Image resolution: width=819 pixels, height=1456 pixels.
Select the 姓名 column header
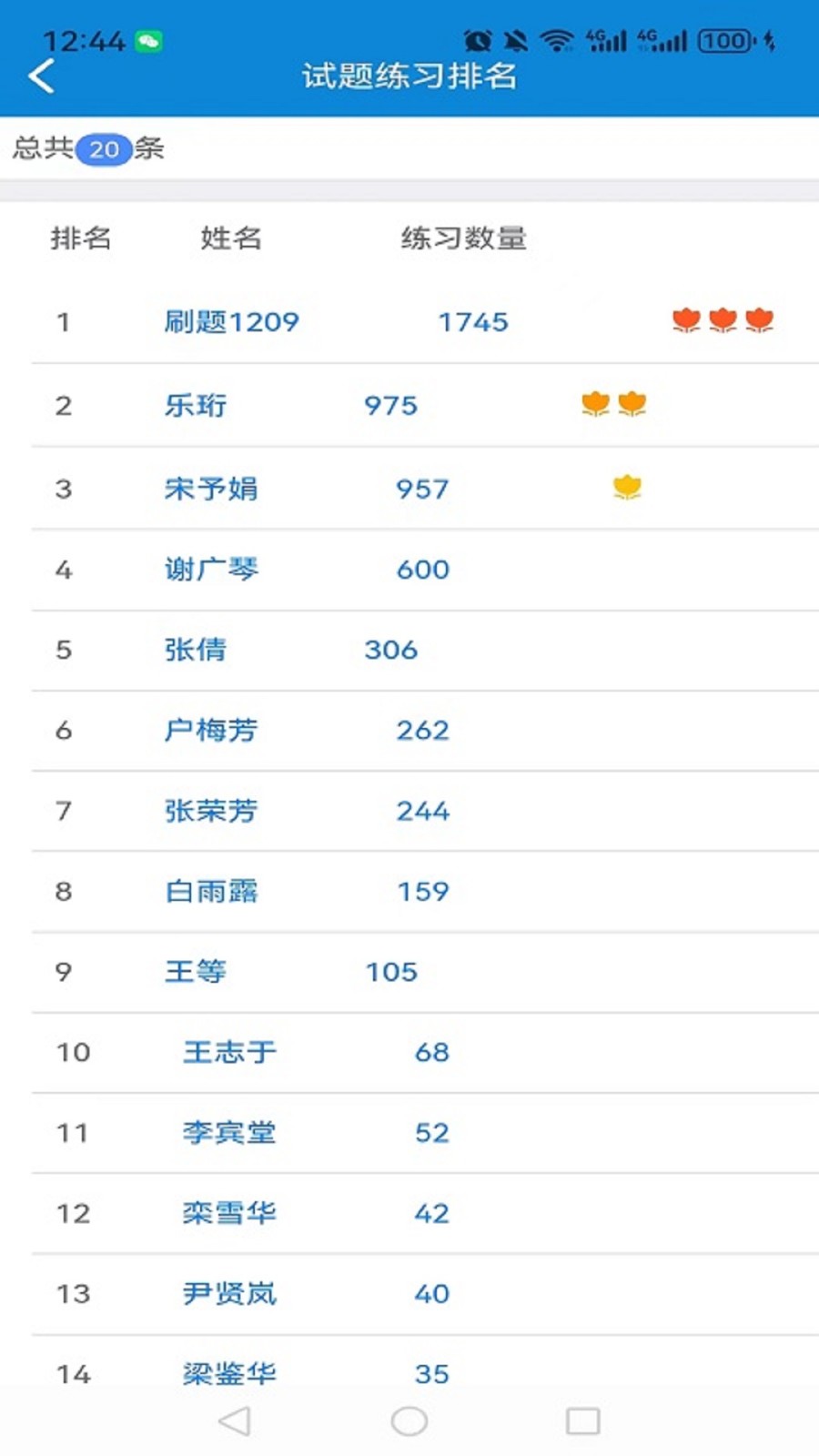coord(230,239)
